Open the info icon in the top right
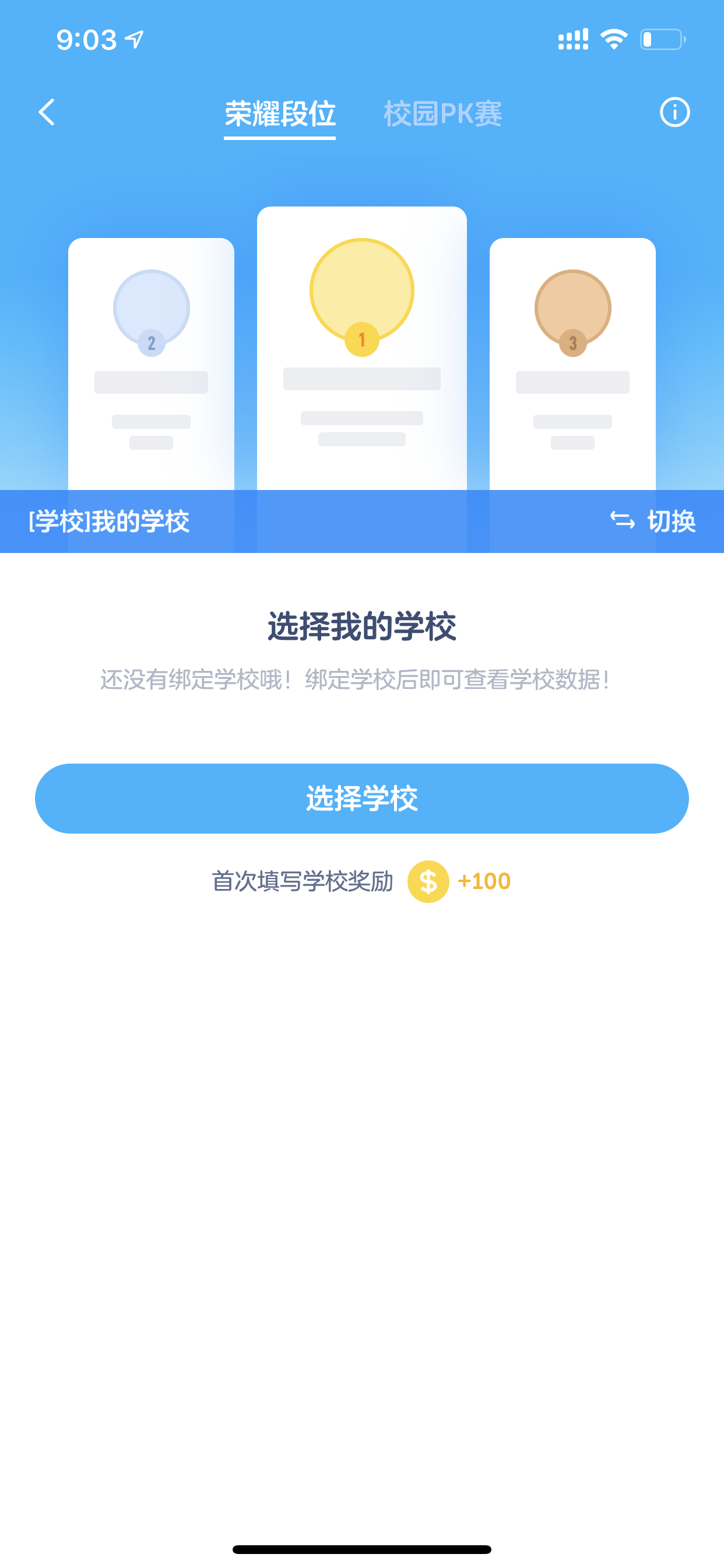Viewport: 724px width, 1568px height. (x=674, y=113)
